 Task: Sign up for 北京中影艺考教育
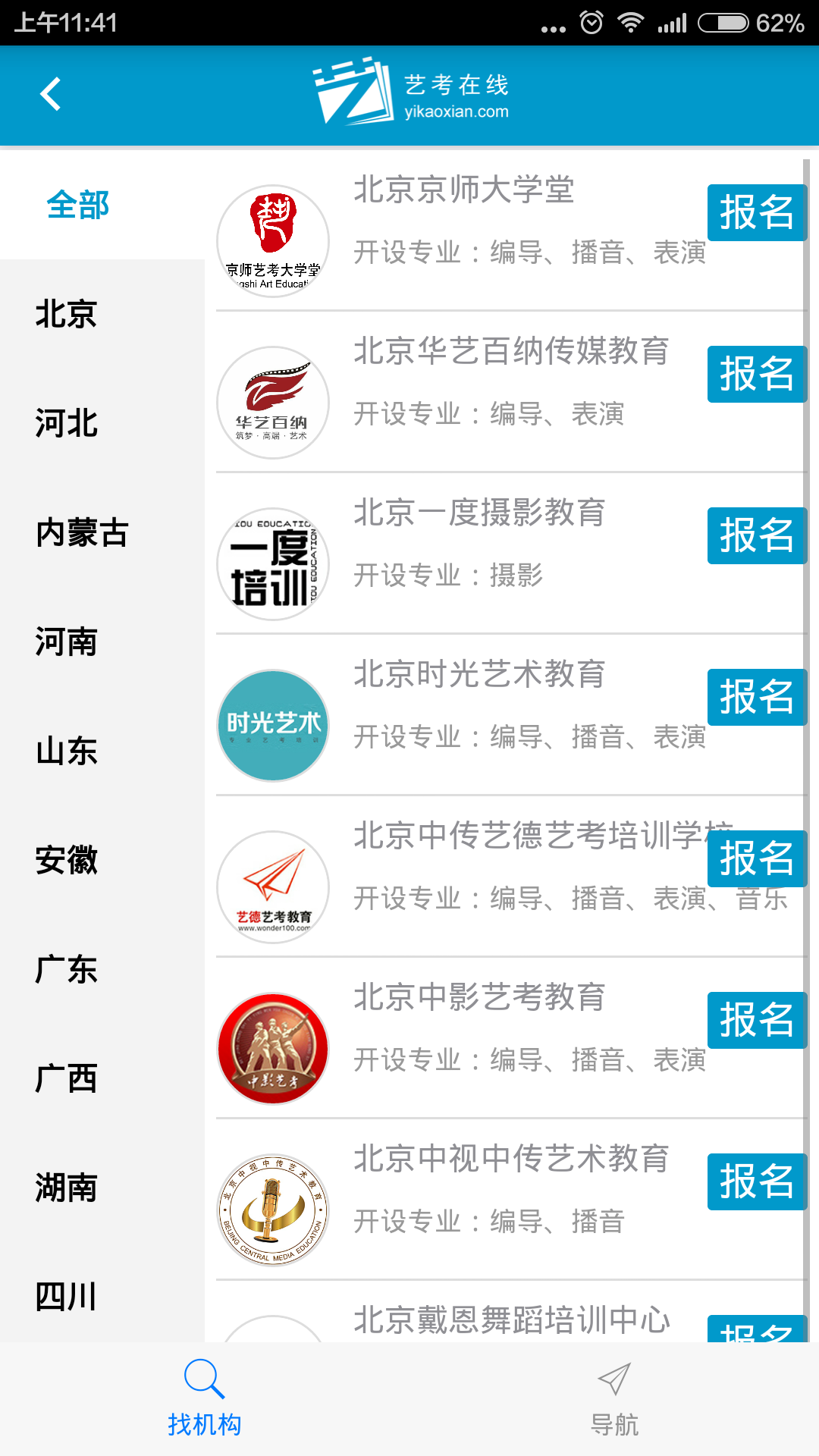pos(756,1020)
